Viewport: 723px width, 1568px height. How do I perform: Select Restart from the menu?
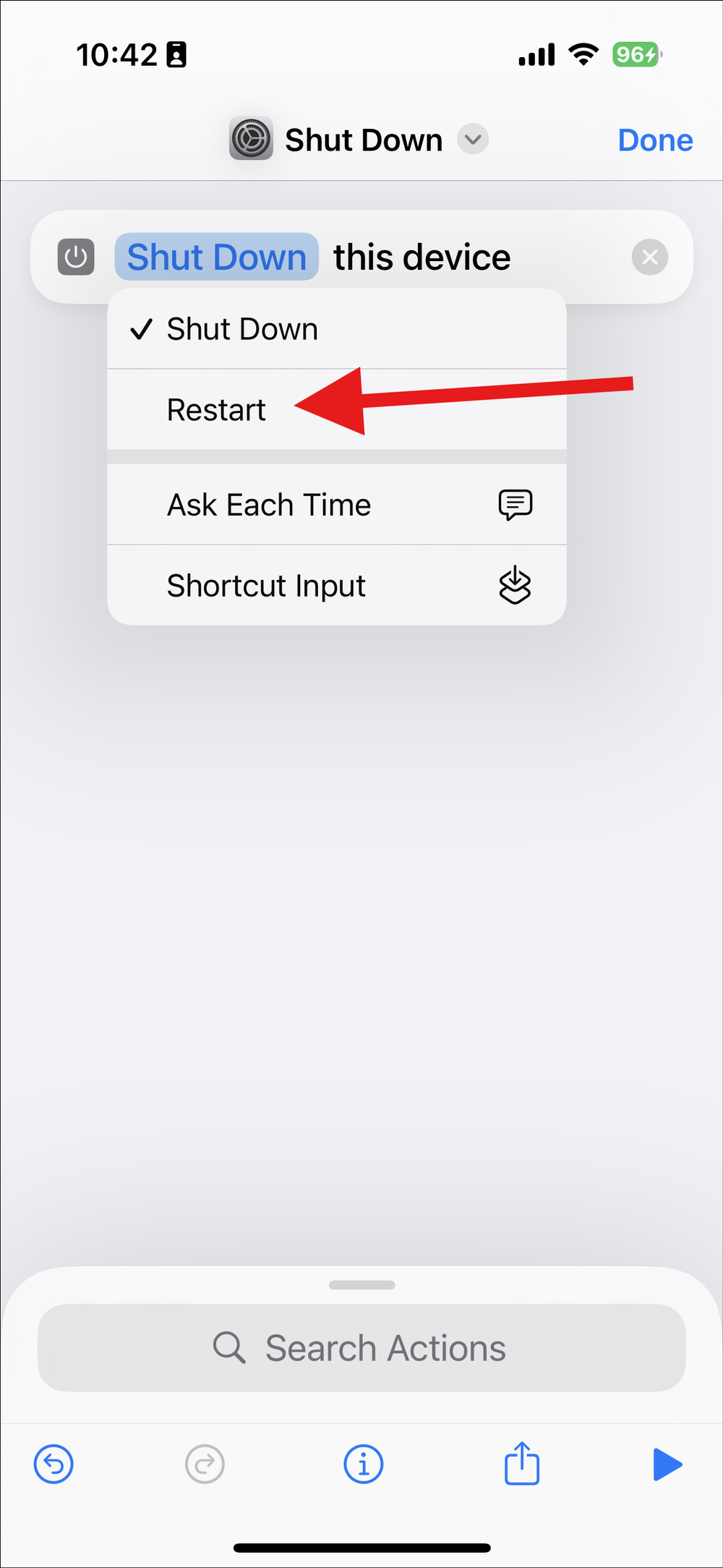click(x=216, y=409)
